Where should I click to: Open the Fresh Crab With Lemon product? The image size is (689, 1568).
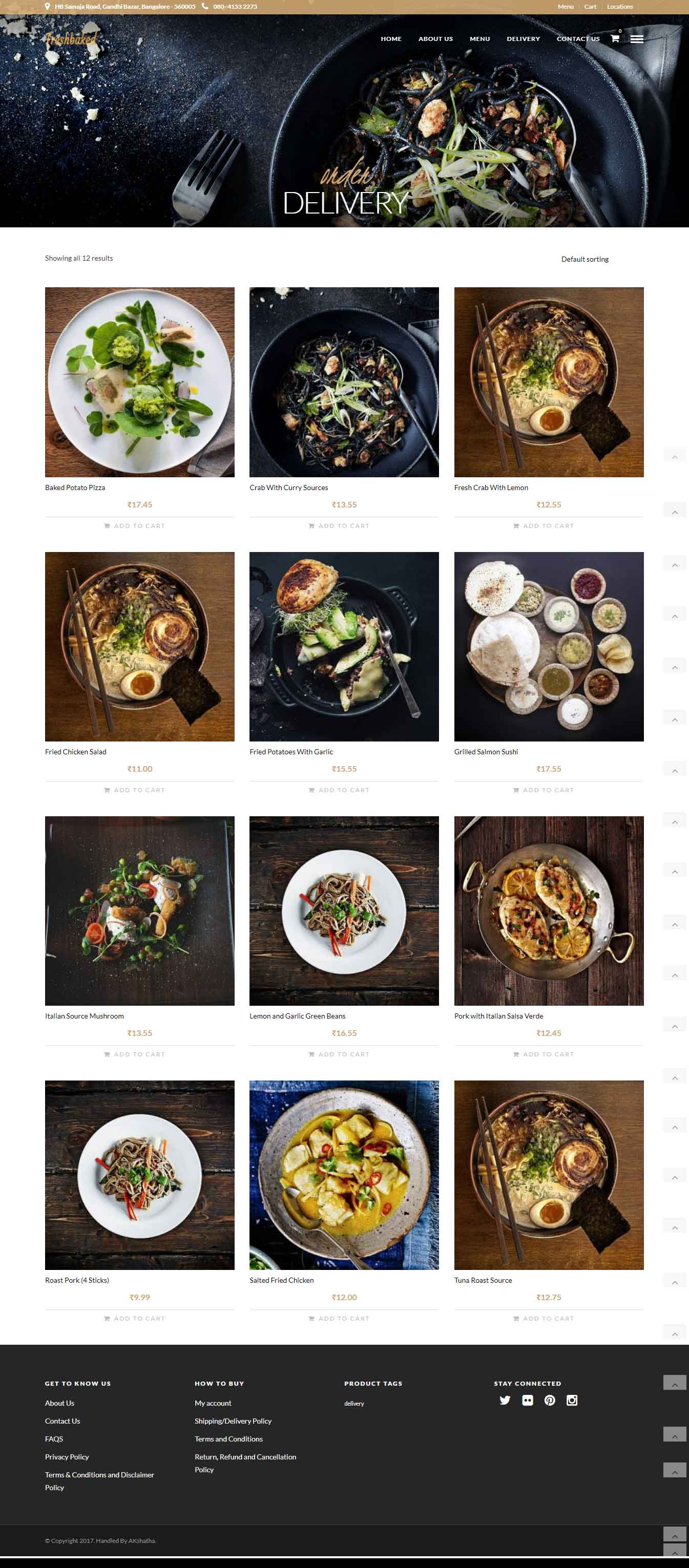pos(491,488)
